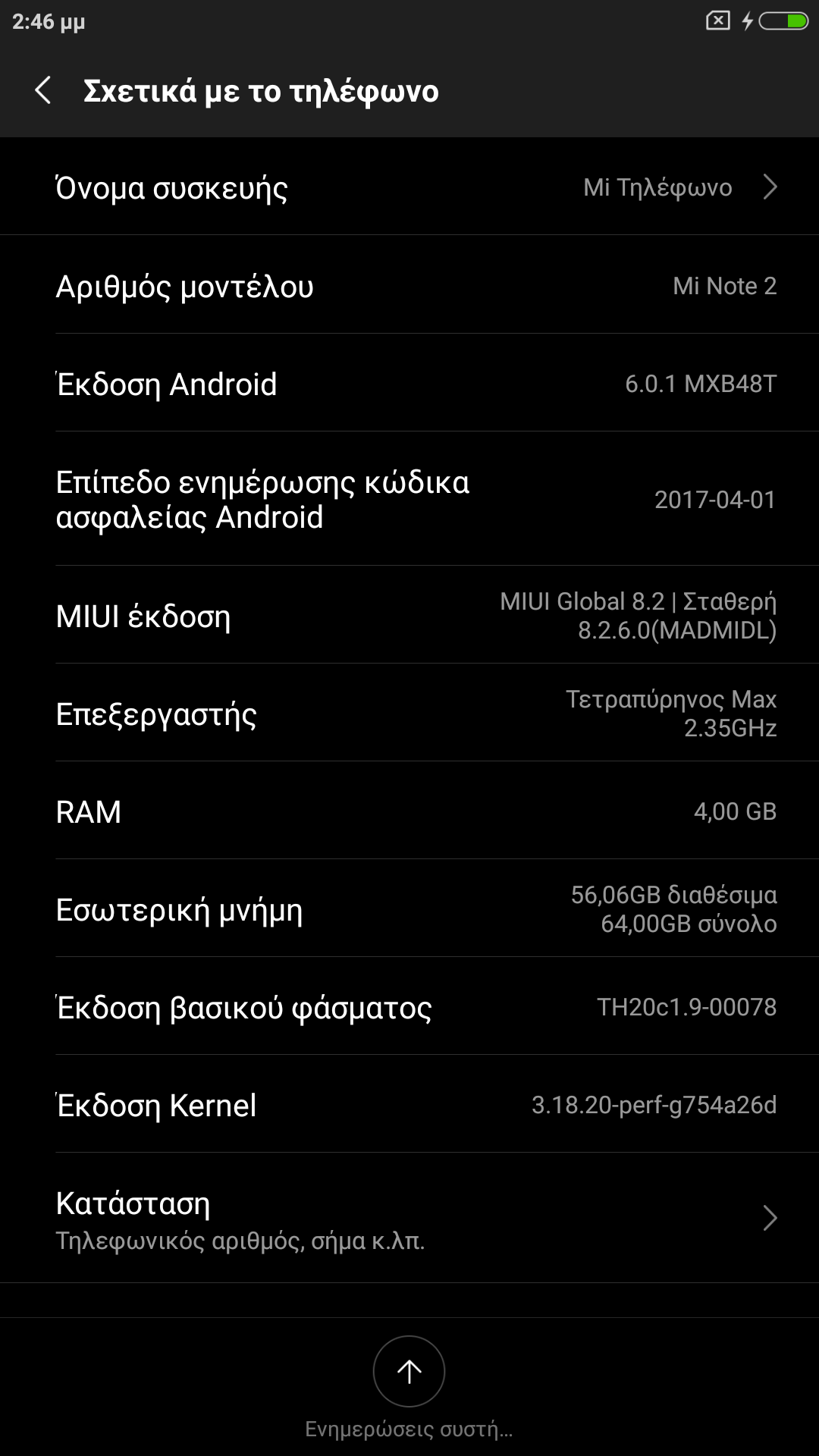Tap the Έκδοση Kernel row
Image resolution: width=819 pixels, height=1456 pixels.
coord(409,1105)
